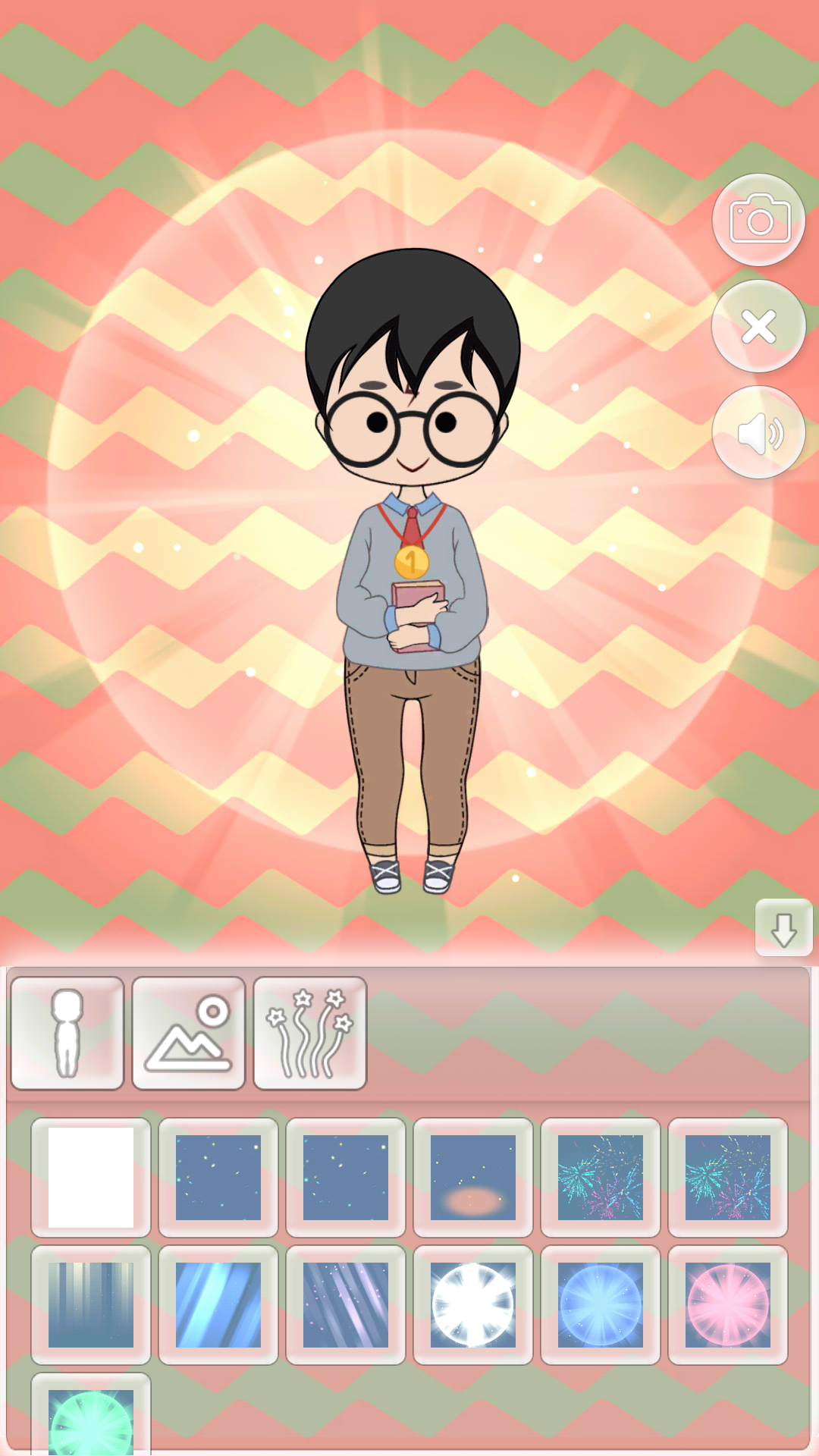The width and height of the screenshot is (819, 1456).
Task: Switch to the character body tab
Action: pos(67,1033)
